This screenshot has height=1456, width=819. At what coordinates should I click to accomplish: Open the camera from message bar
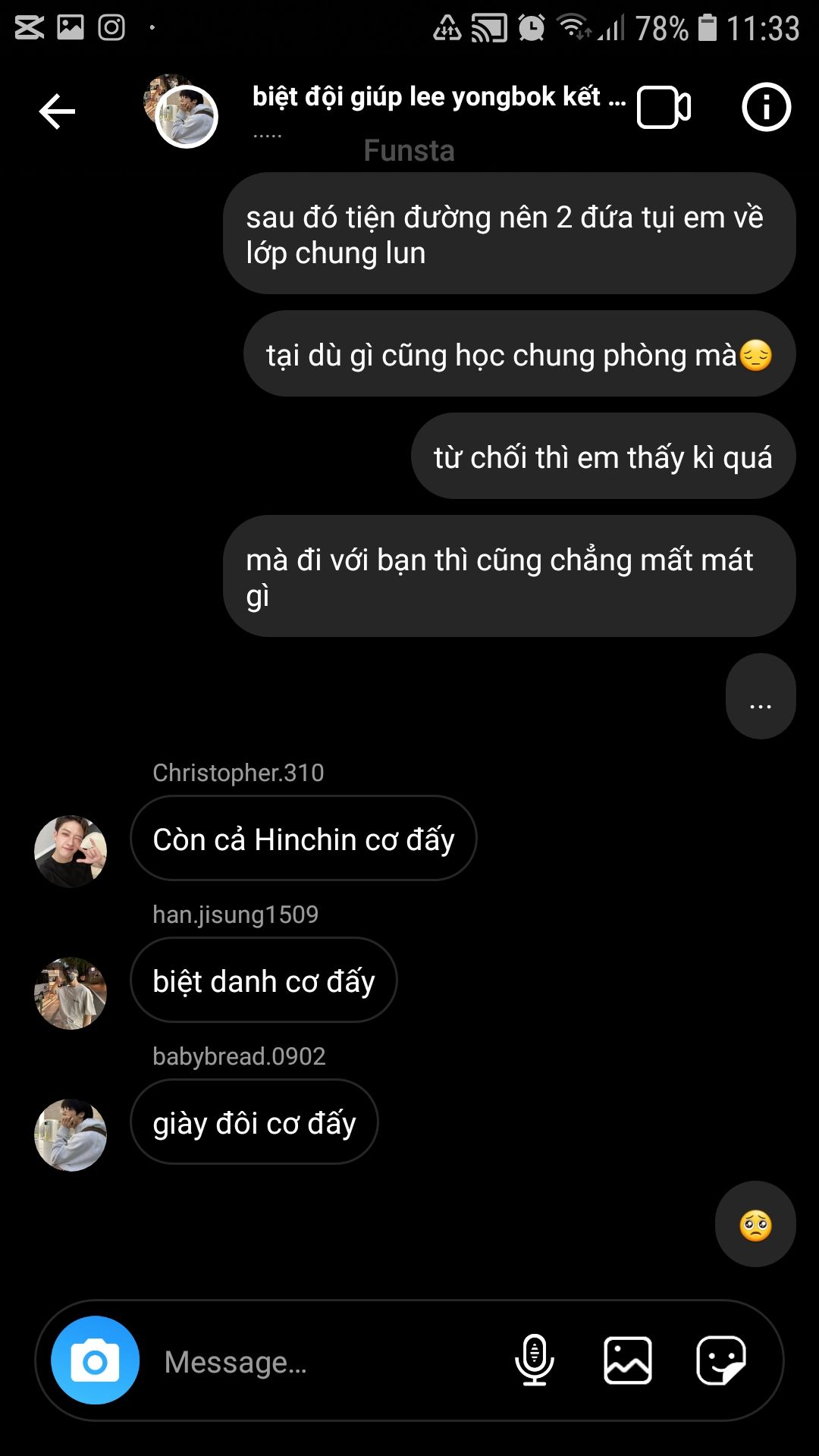click(95, 1360)
